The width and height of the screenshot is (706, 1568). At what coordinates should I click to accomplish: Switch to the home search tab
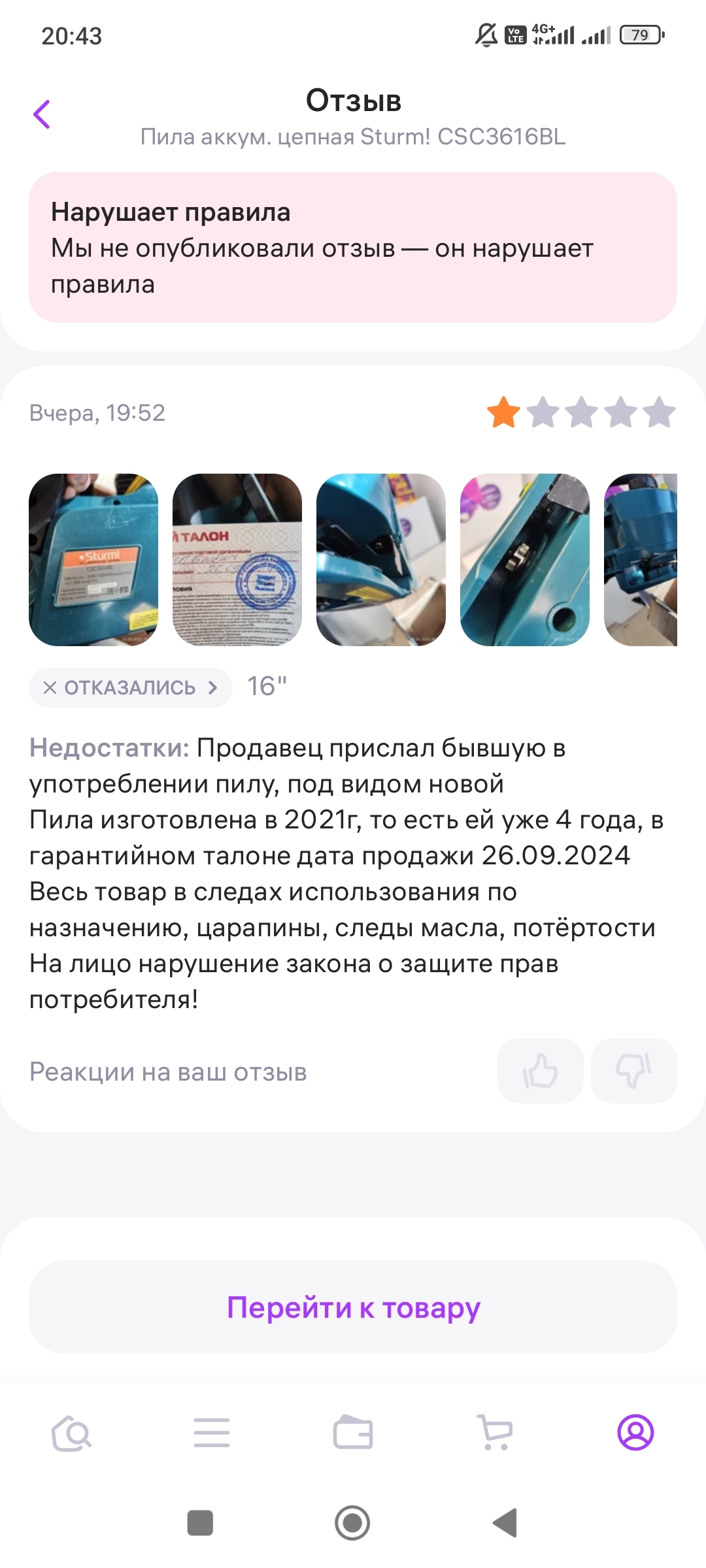coord(71,1433)
